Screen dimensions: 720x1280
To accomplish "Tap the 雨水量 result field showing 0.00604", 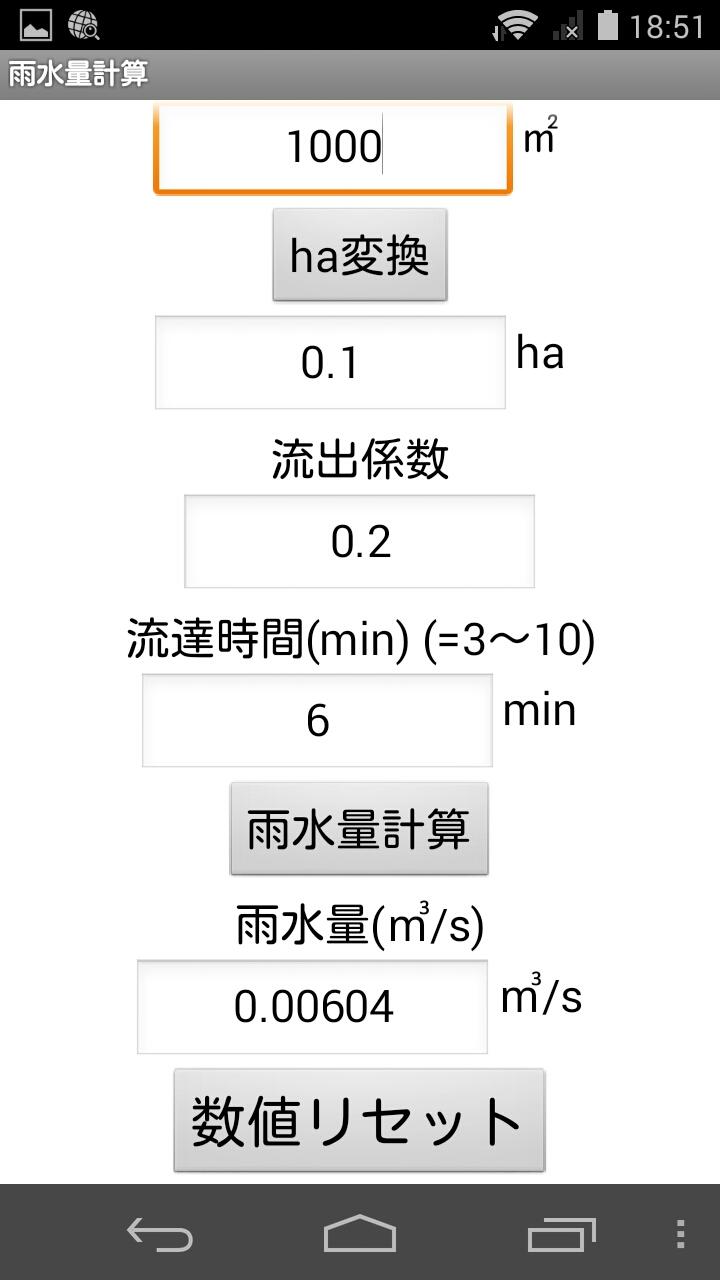I will click(x=313, y=1007).
